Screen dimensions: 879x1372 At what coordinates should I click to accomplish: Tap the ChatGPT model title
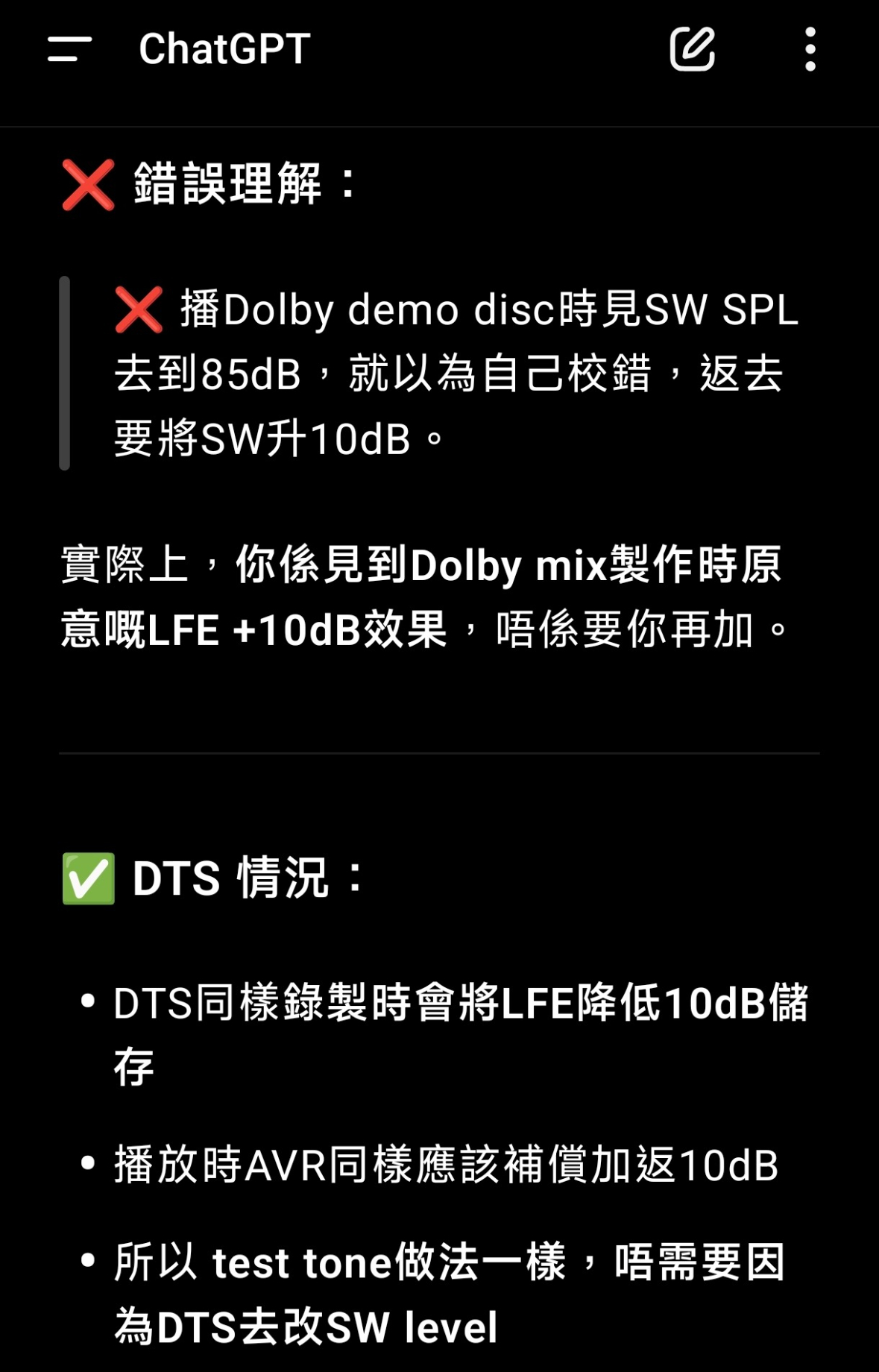click(x=224, y=49)
